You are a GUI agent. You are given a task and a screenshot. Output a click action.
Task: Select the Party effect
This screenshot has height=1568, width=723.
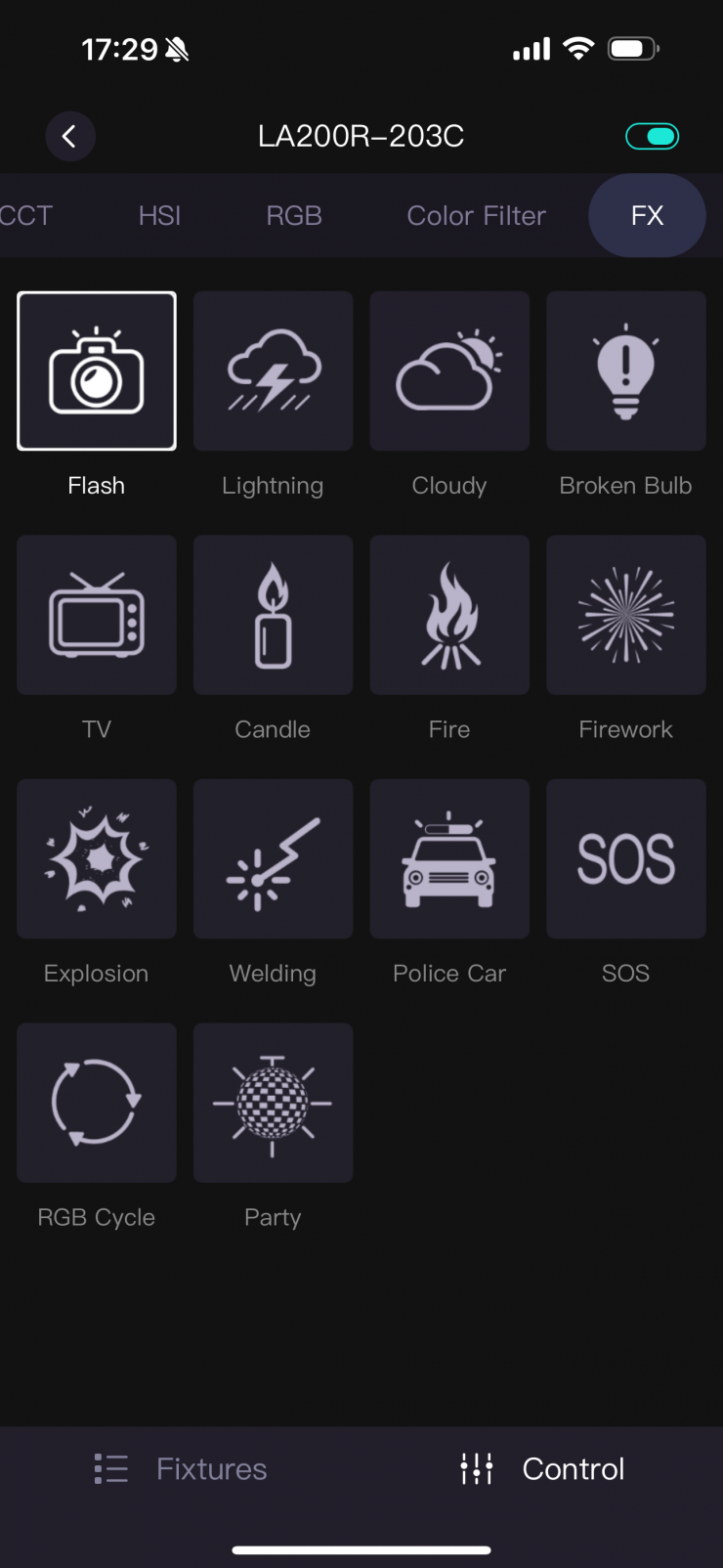pos(273,1103)
